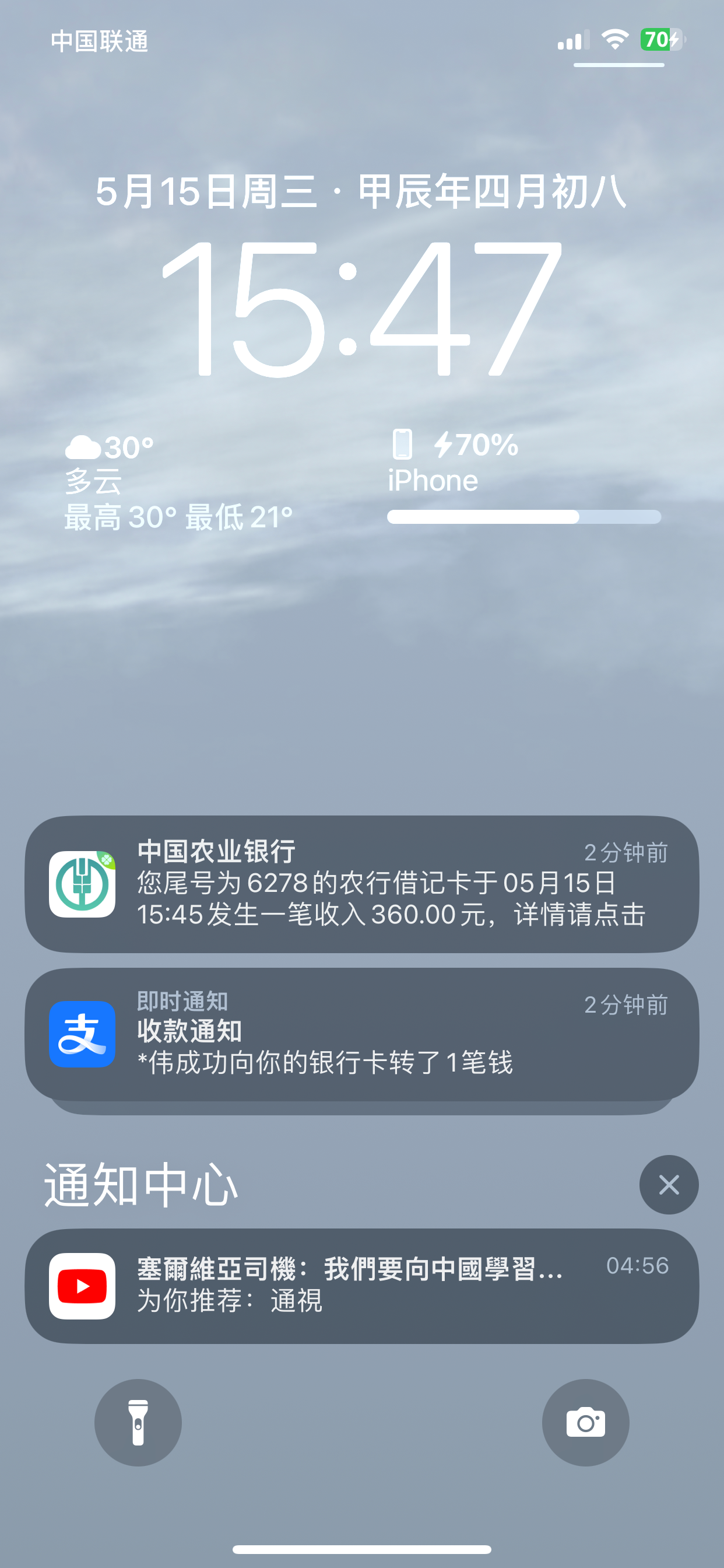724x1568 pixels.
Task: Open the iPhone battery widget
Action: [x=523, y=476]
